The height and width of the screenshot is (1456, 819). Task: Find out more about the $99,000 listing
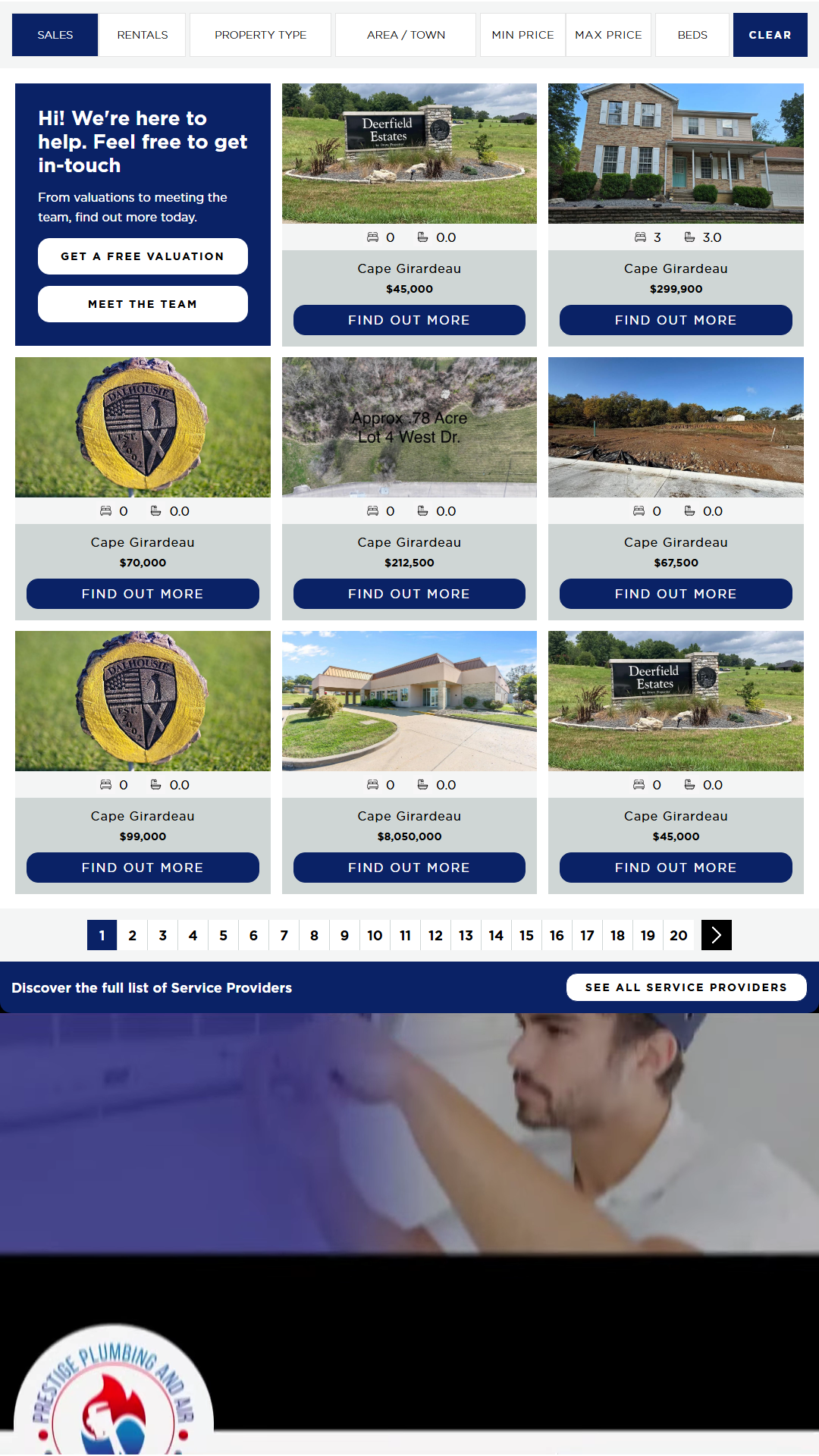143,868
